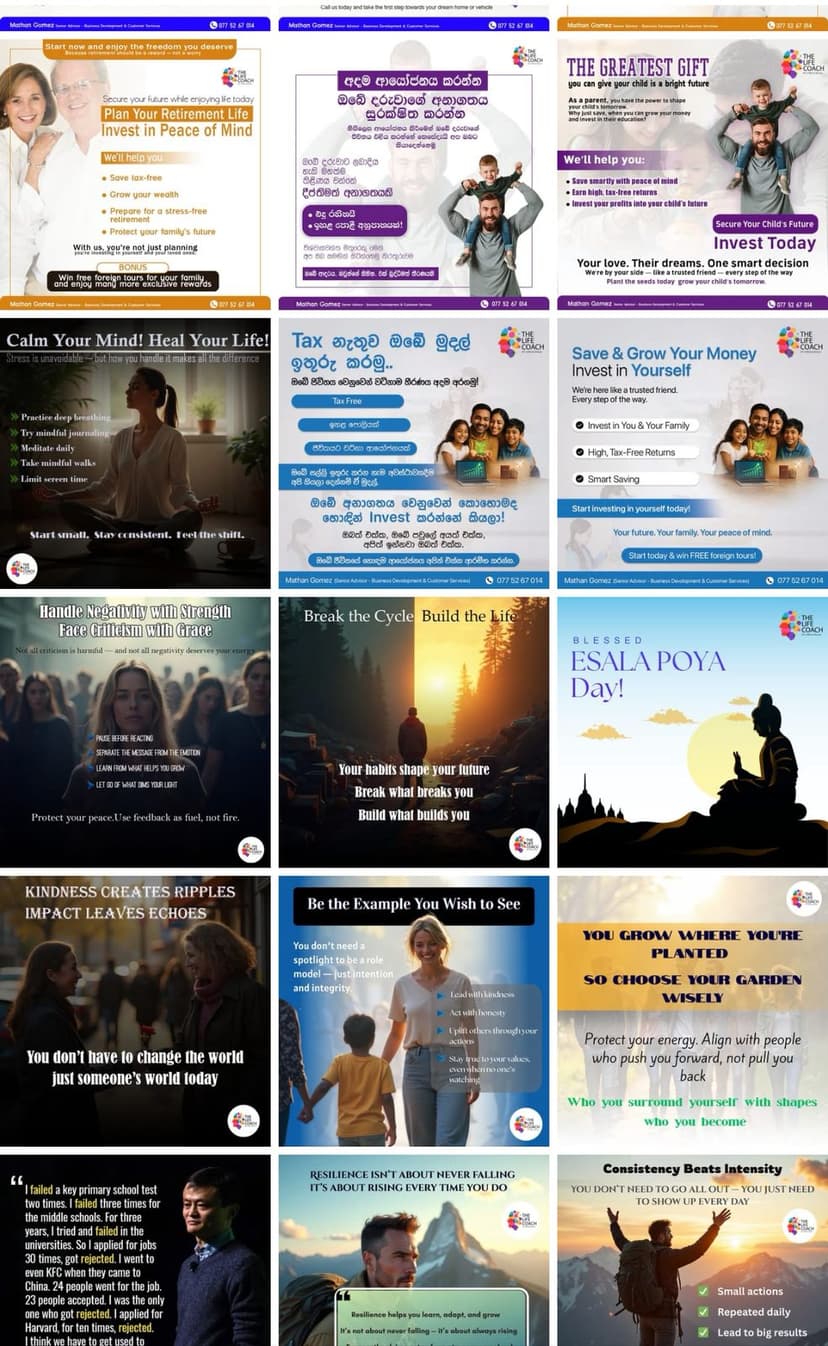This screenshot has height=1346, width=828.
Task: View the Kindness Creates Ripples post
Action: 135,1010
